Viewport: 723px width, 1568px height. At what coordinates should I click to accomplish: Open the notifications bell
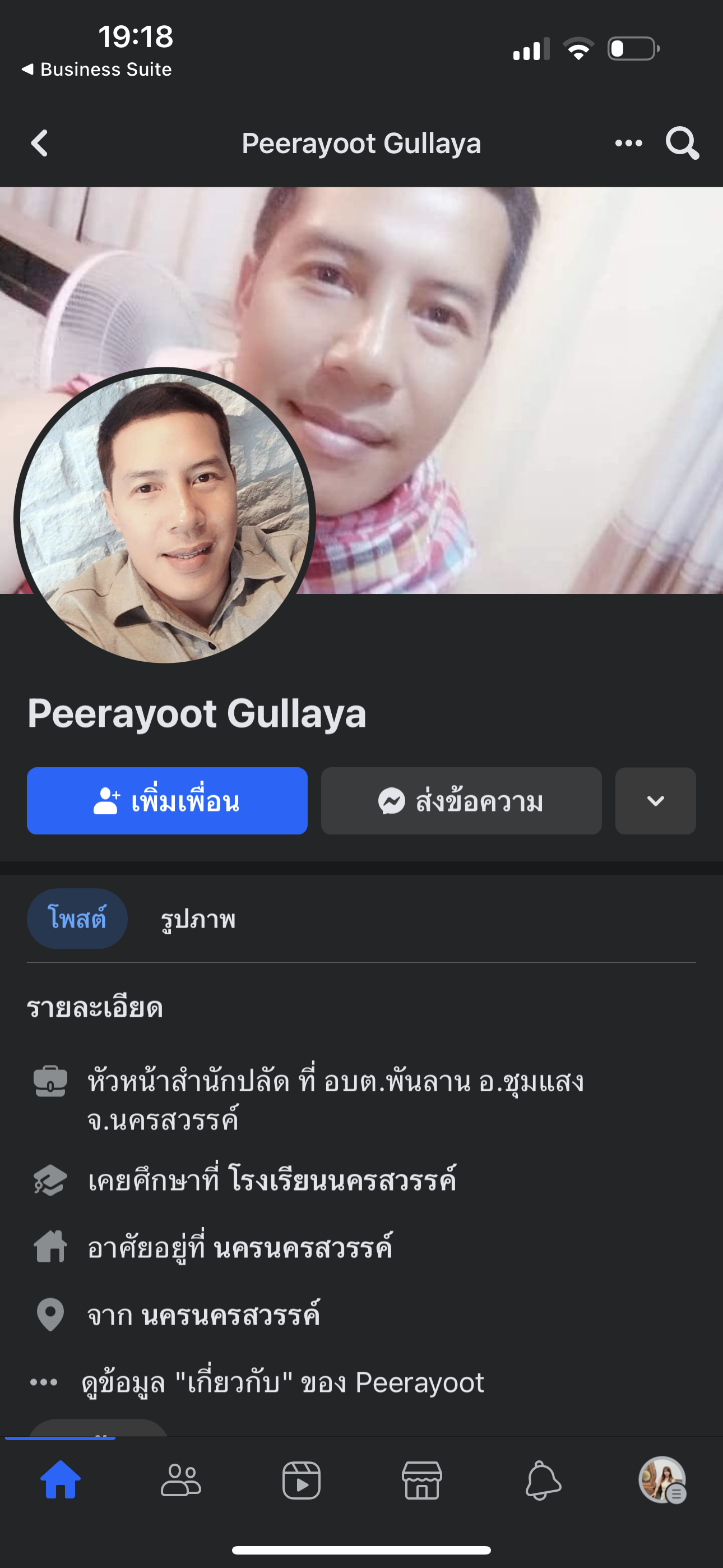pos(543,1480)
